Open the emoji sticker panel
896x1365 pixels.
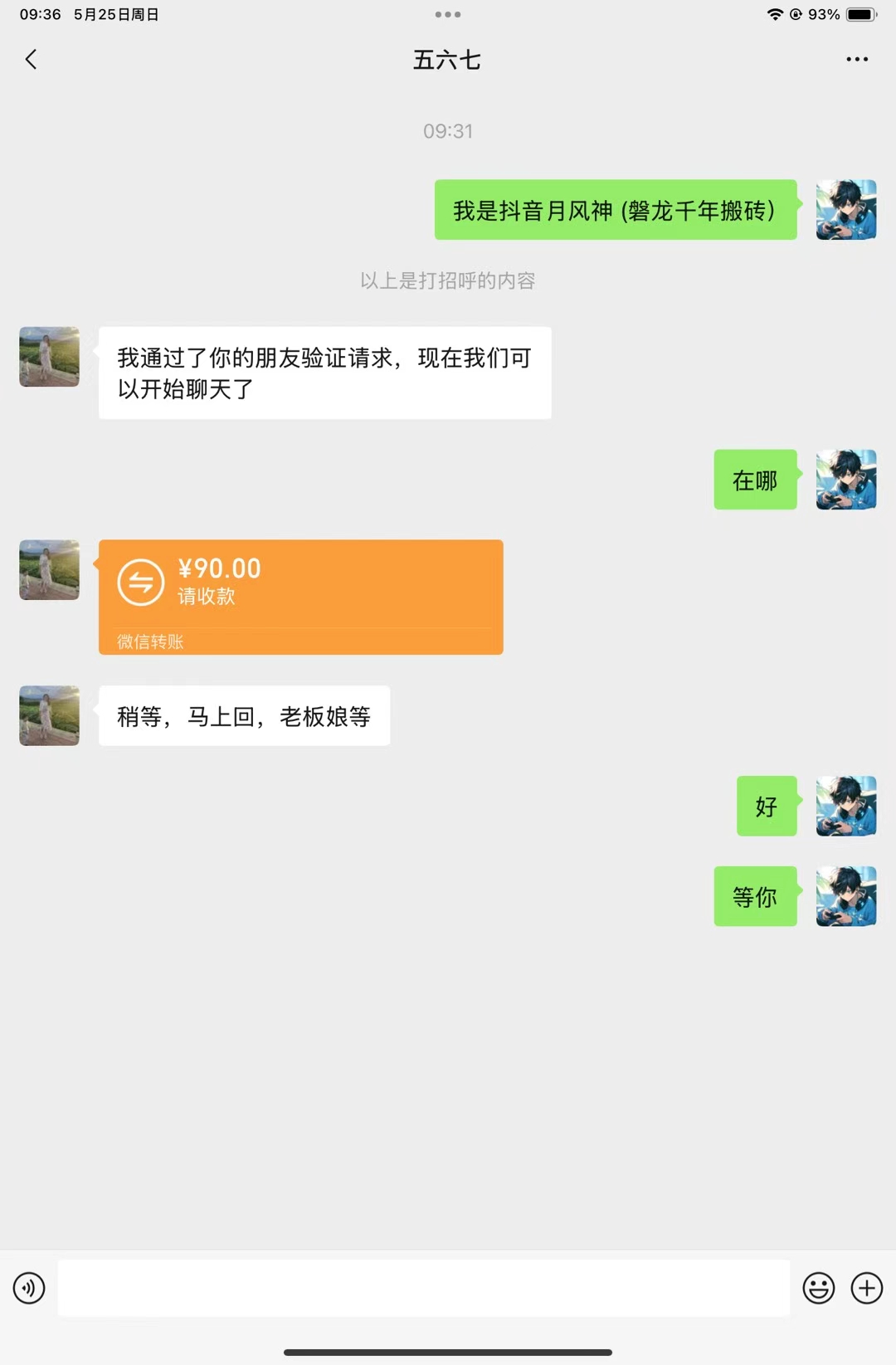(x=818, y=1288)
